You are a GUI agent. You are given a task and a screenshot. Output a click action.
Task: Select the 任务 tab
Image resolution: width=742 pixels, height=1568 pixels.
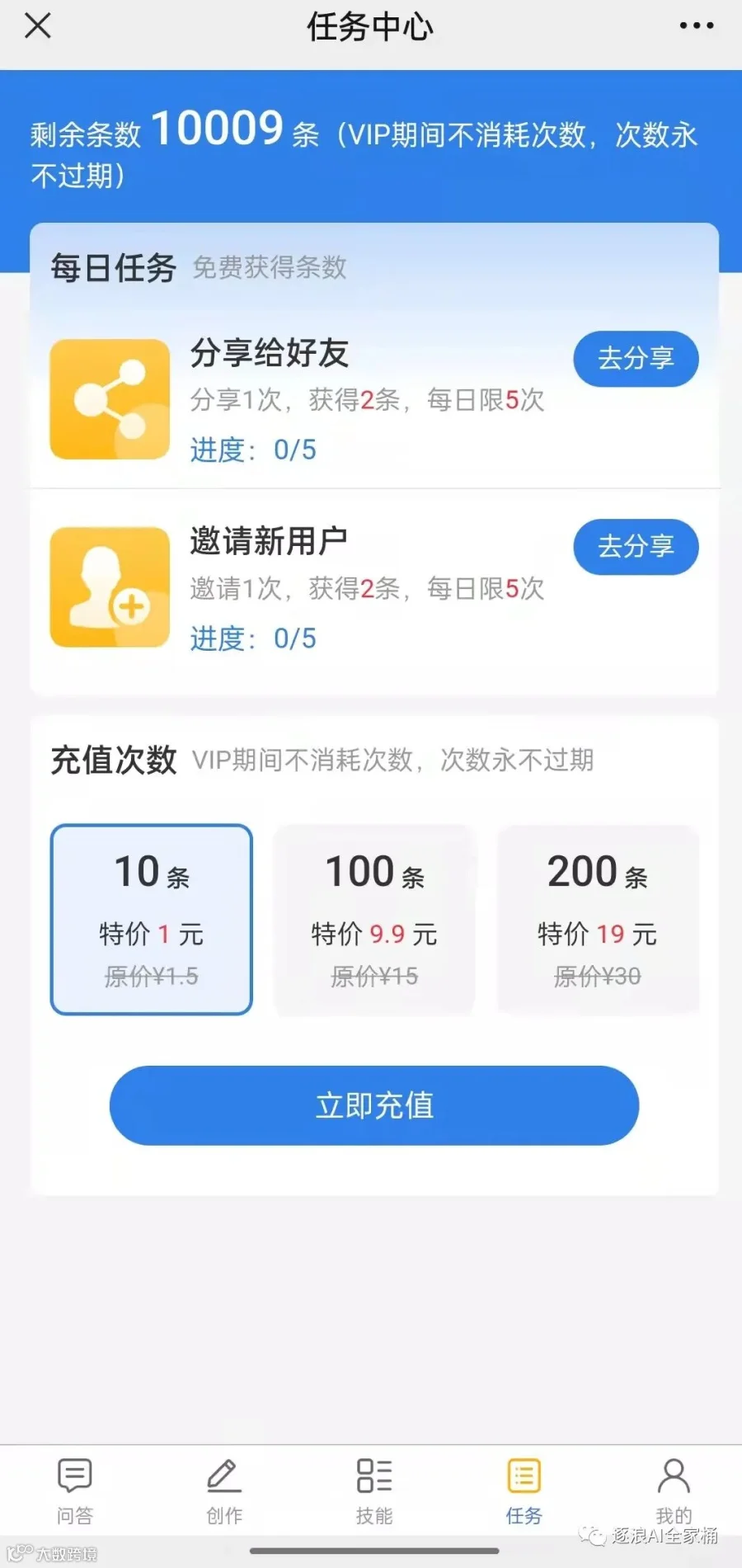[524, 1491]
